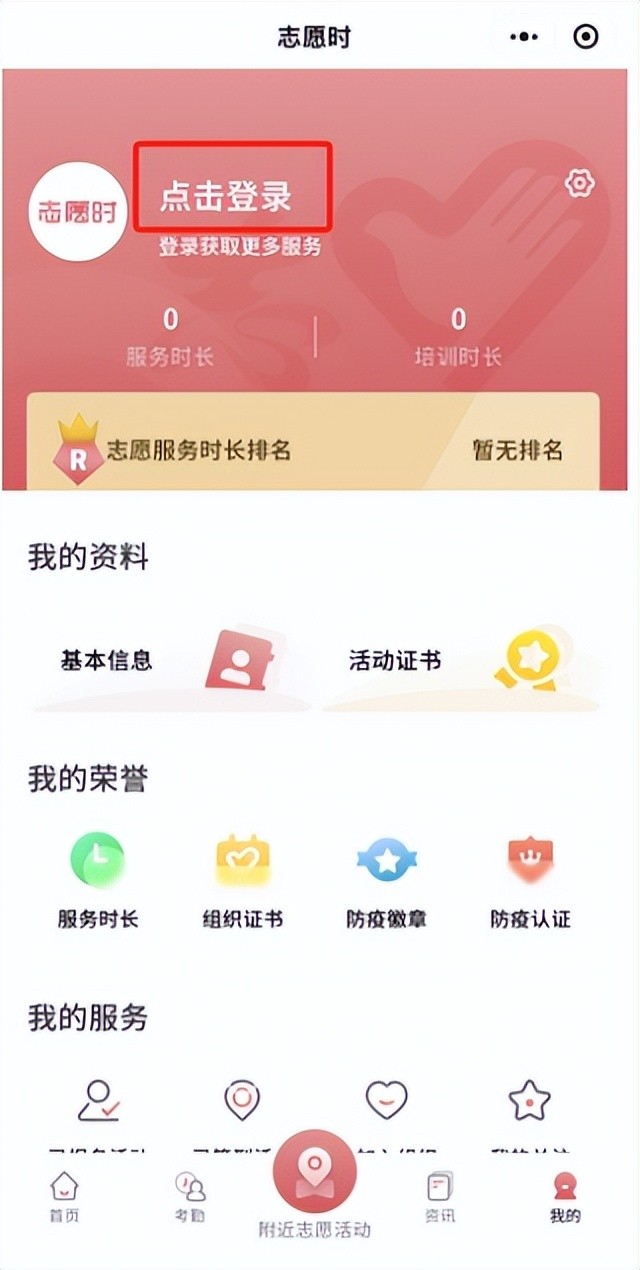Image resolution: width=640 pixels, height=1270 pixels.
Task: Open 防疫认证 in 我的荣誉
Action: 530,881
